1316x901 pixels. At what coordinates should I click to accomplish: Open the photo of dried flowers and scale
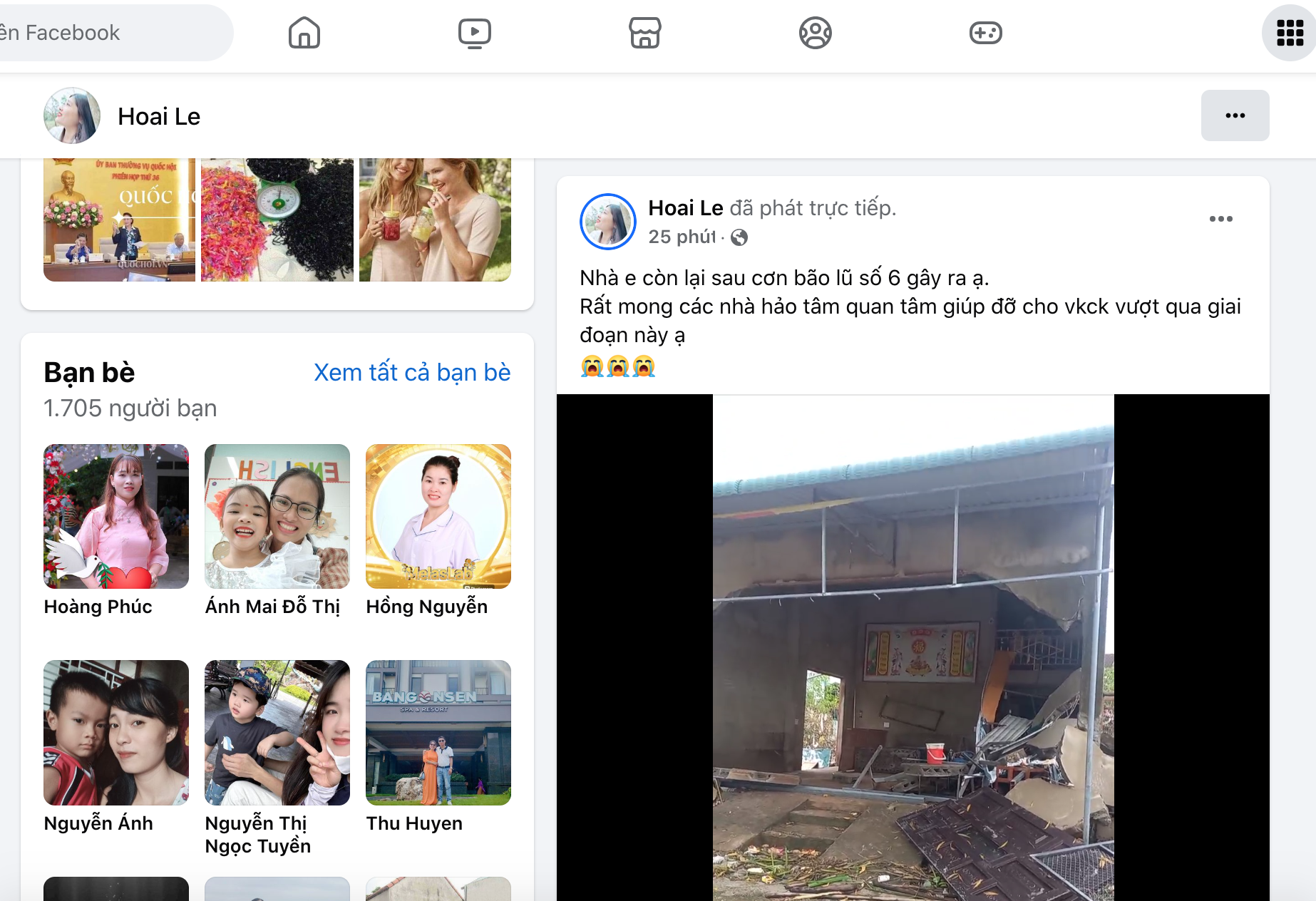[x=277, y=220]
